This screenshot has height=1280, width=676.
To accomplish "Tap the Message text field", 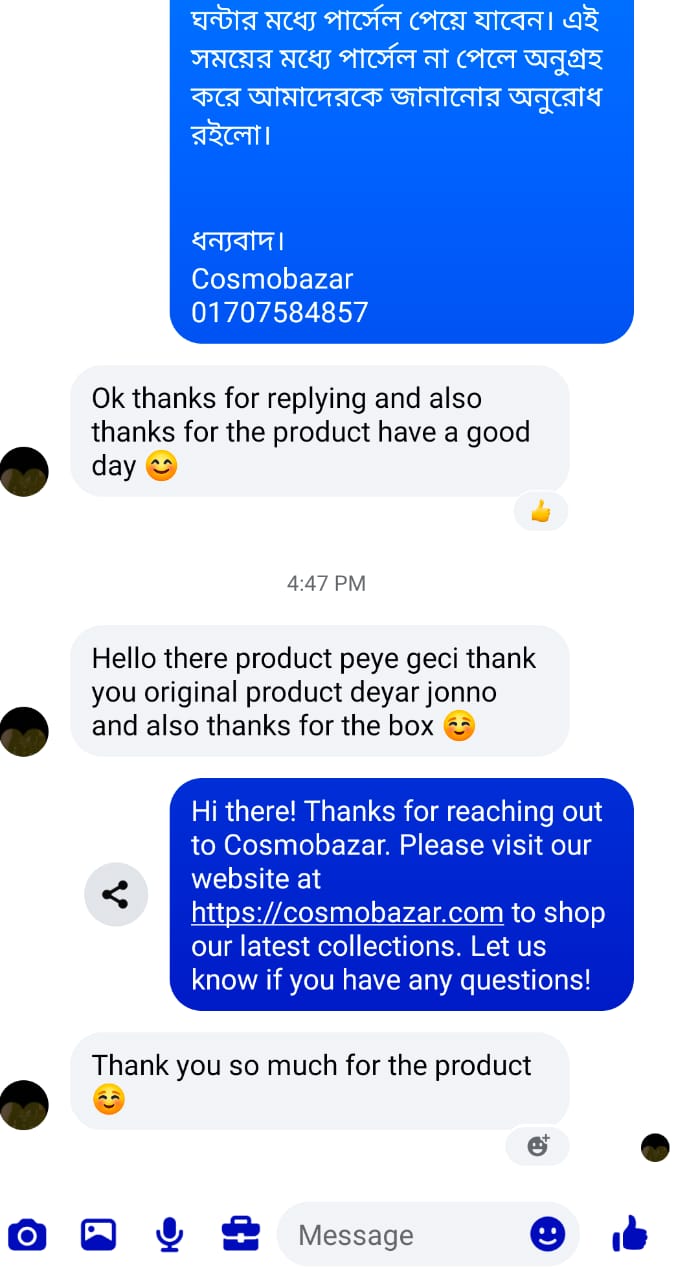I will coord(400,1235).
